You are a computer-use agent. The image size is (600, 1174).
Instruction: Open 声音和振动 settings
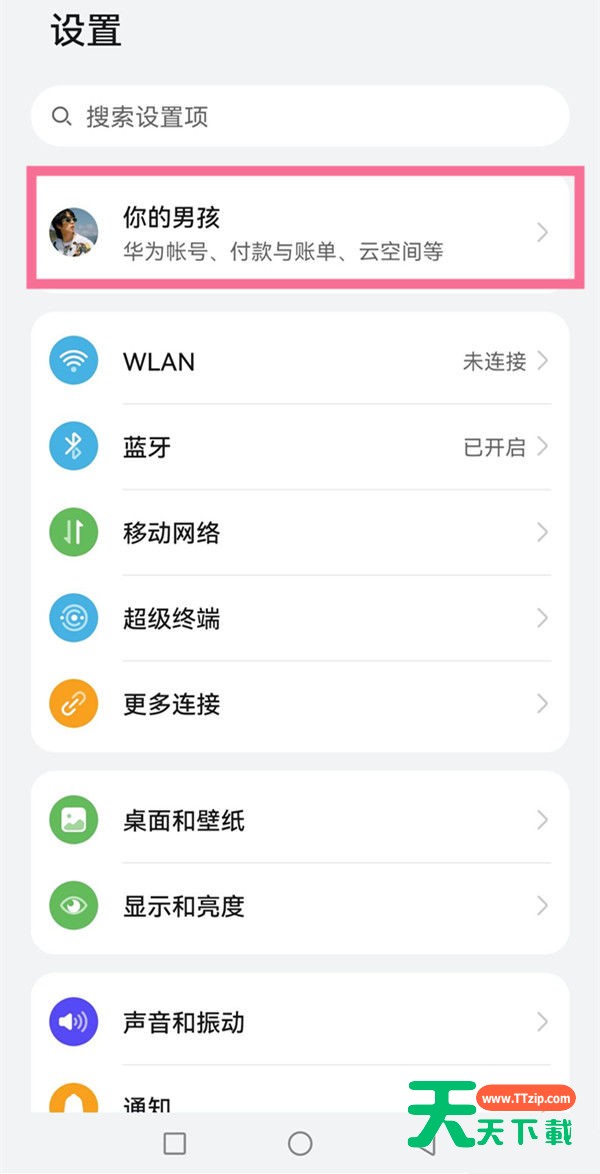[x=300, y=1022]
